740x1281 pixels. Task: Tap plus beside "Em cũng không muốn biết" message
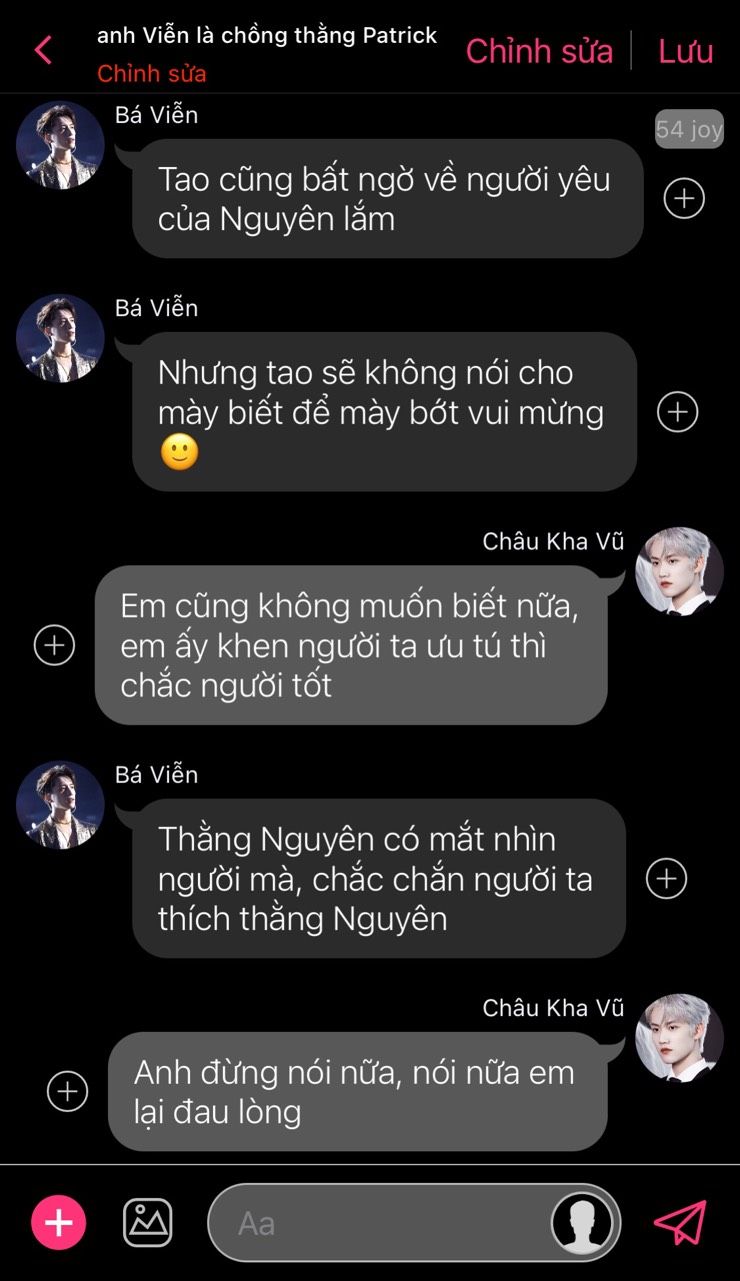pos(54,645)
